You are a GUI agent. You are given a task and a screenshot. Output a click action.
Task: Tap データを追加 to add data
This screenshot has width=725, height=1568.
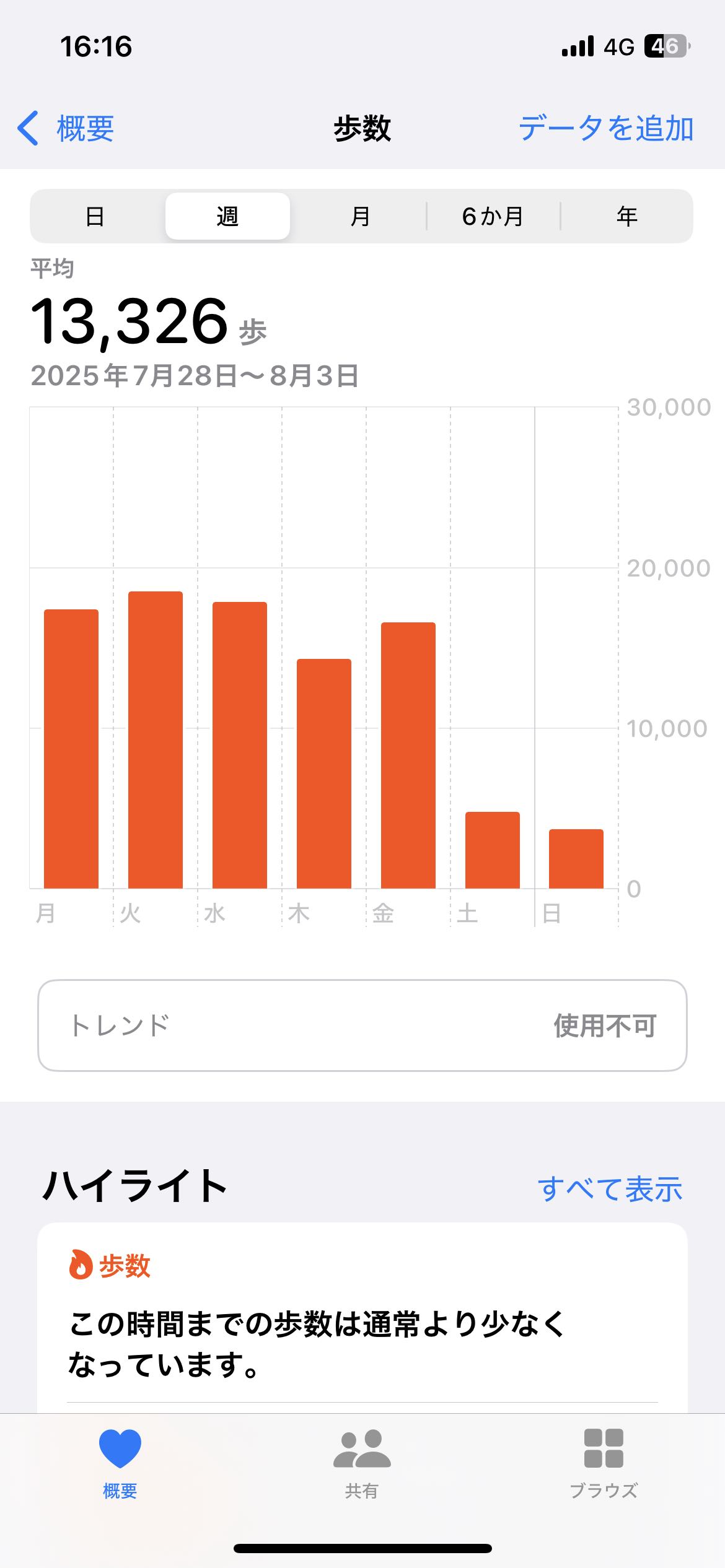(605, 129)
